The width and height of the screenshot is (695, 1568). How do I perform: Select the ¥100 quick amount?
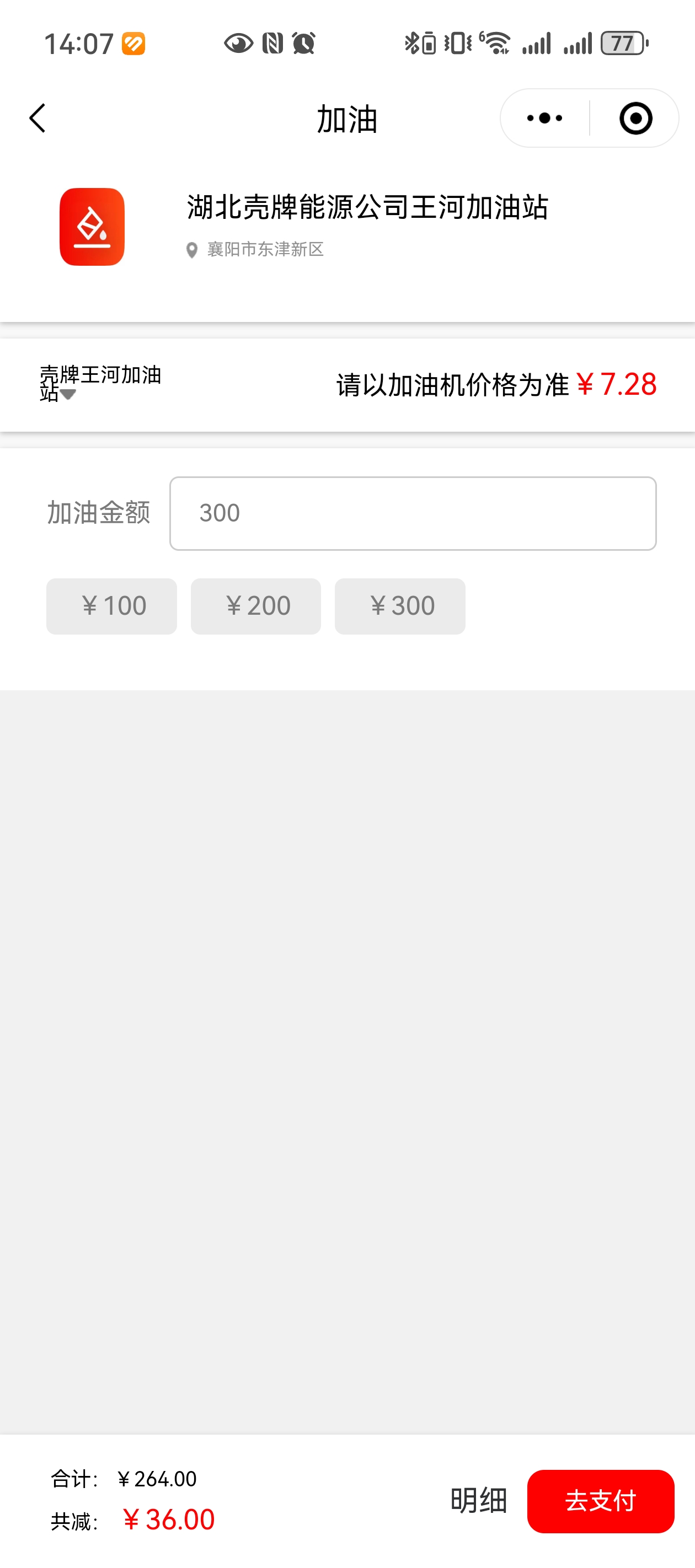coord(111,606)
